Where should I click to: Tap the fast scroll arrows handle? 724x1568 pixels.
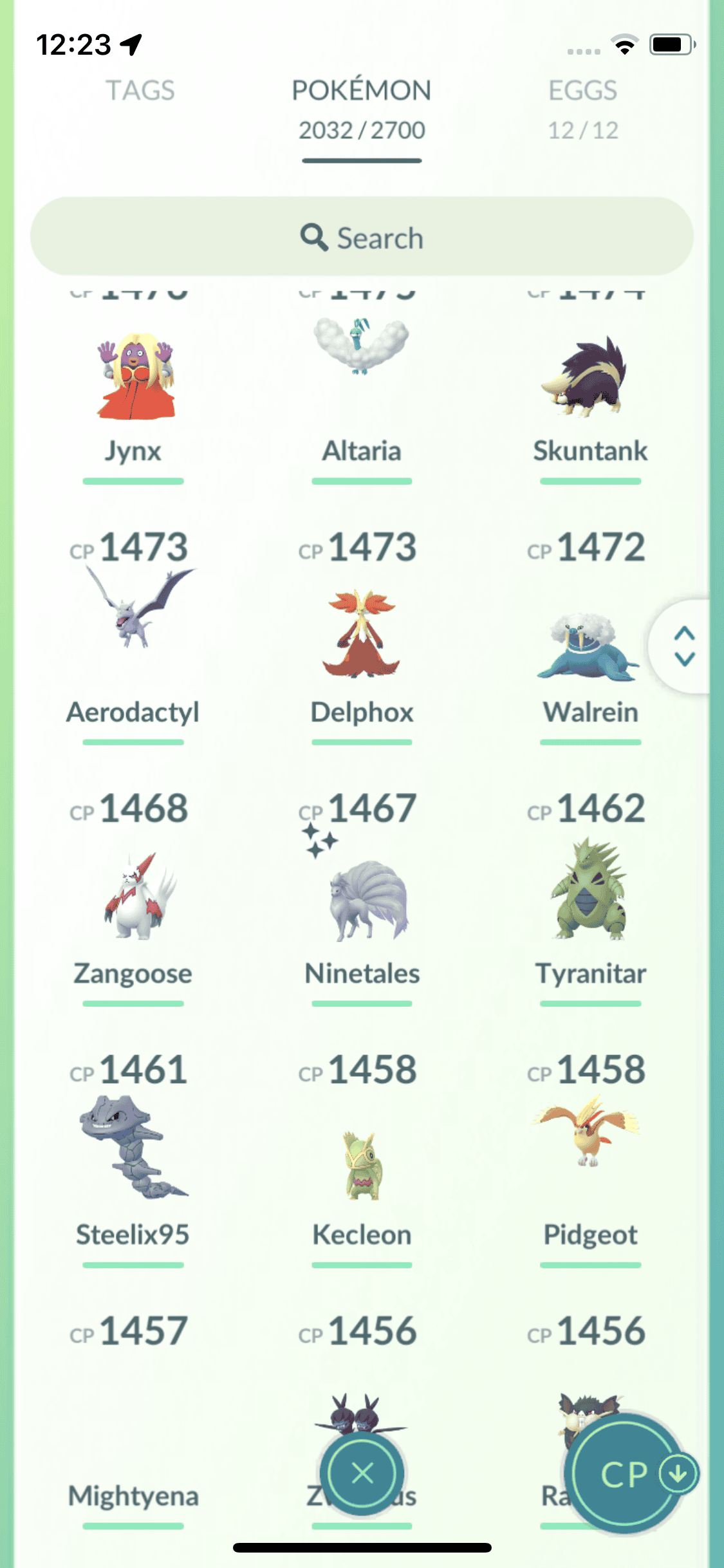(x=684, y=646)
